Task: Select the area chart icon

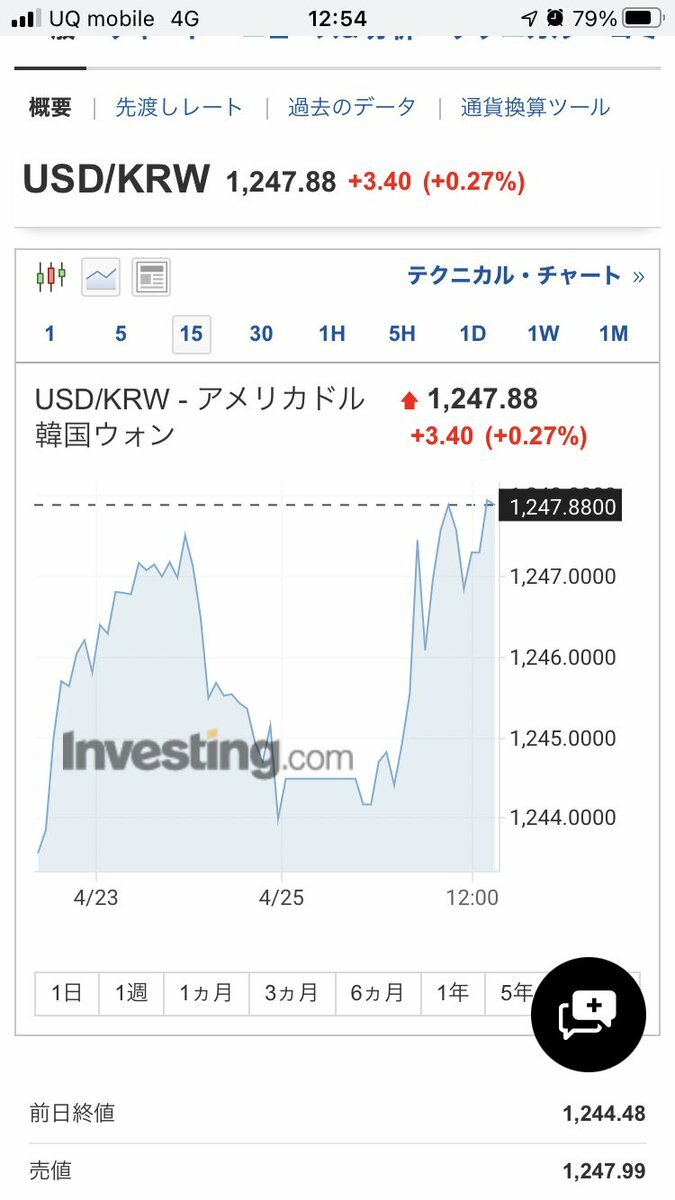Action: pos(101,277)
